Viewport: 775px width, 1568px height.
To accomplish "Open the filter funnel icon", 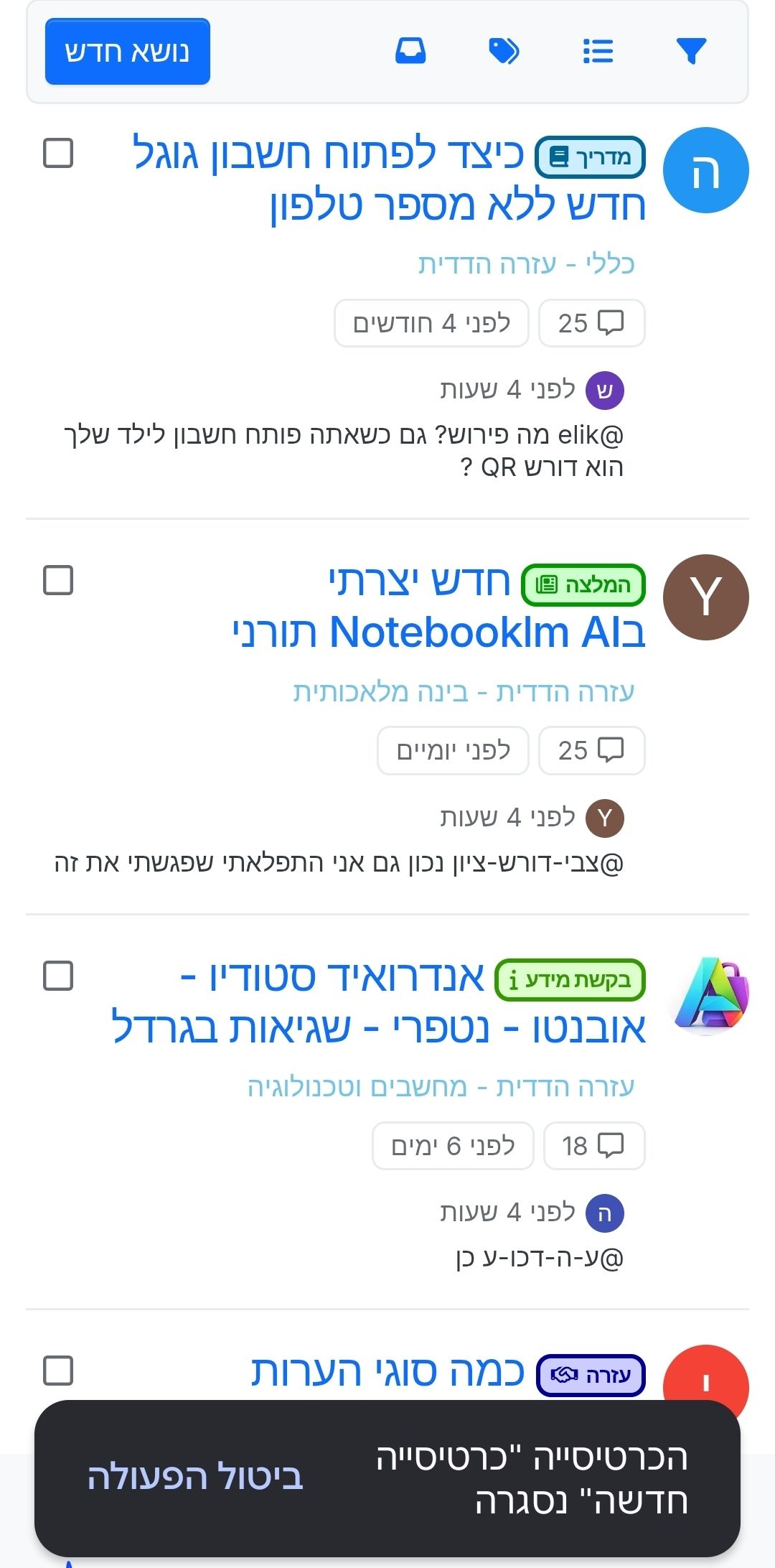I will 691,51.
